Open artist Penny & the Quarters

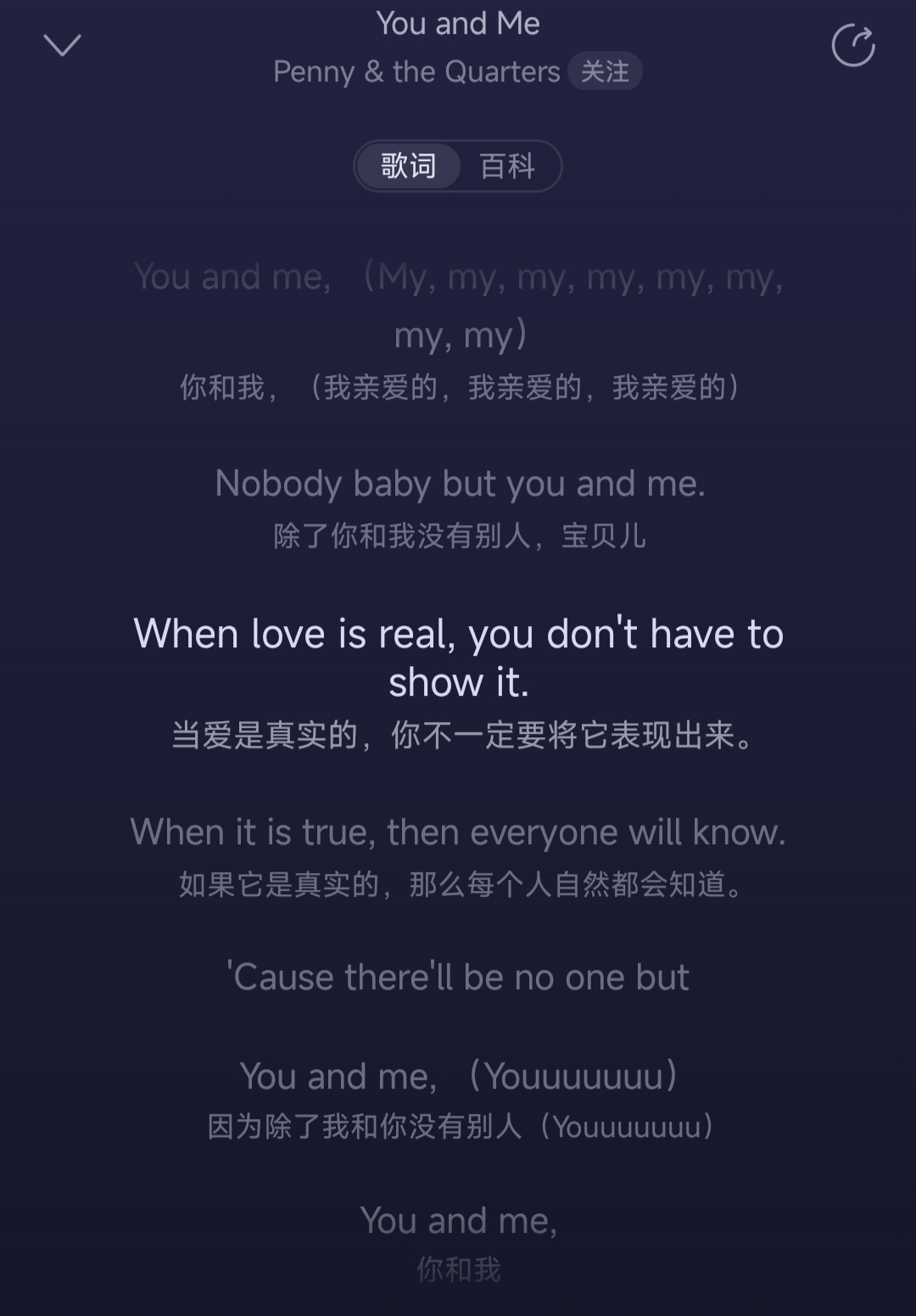point(416,72)
